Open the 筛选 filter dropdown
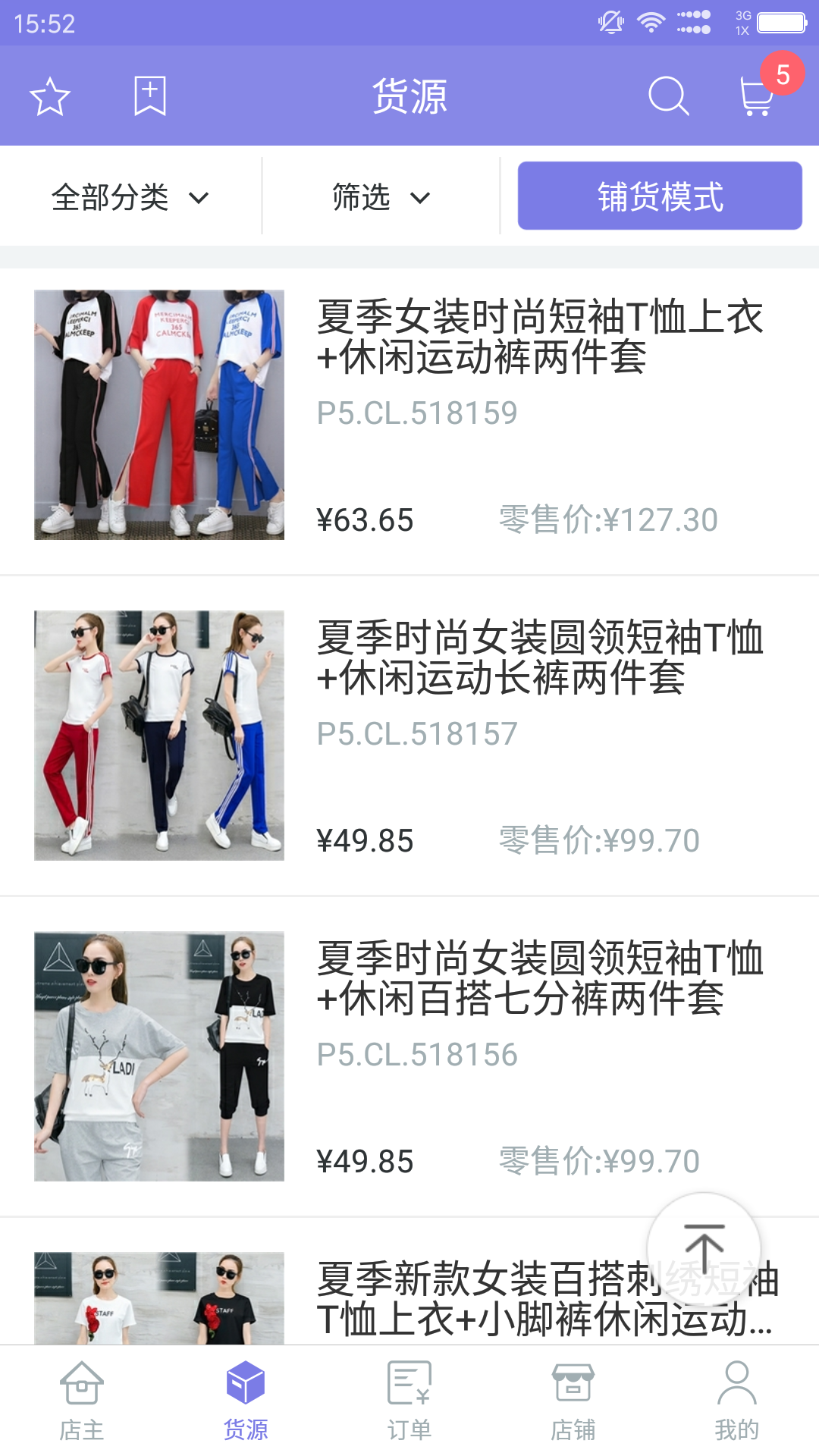The height and width of the screenshot is (1456, 819). pyautogui.click(x=379, y=196)
